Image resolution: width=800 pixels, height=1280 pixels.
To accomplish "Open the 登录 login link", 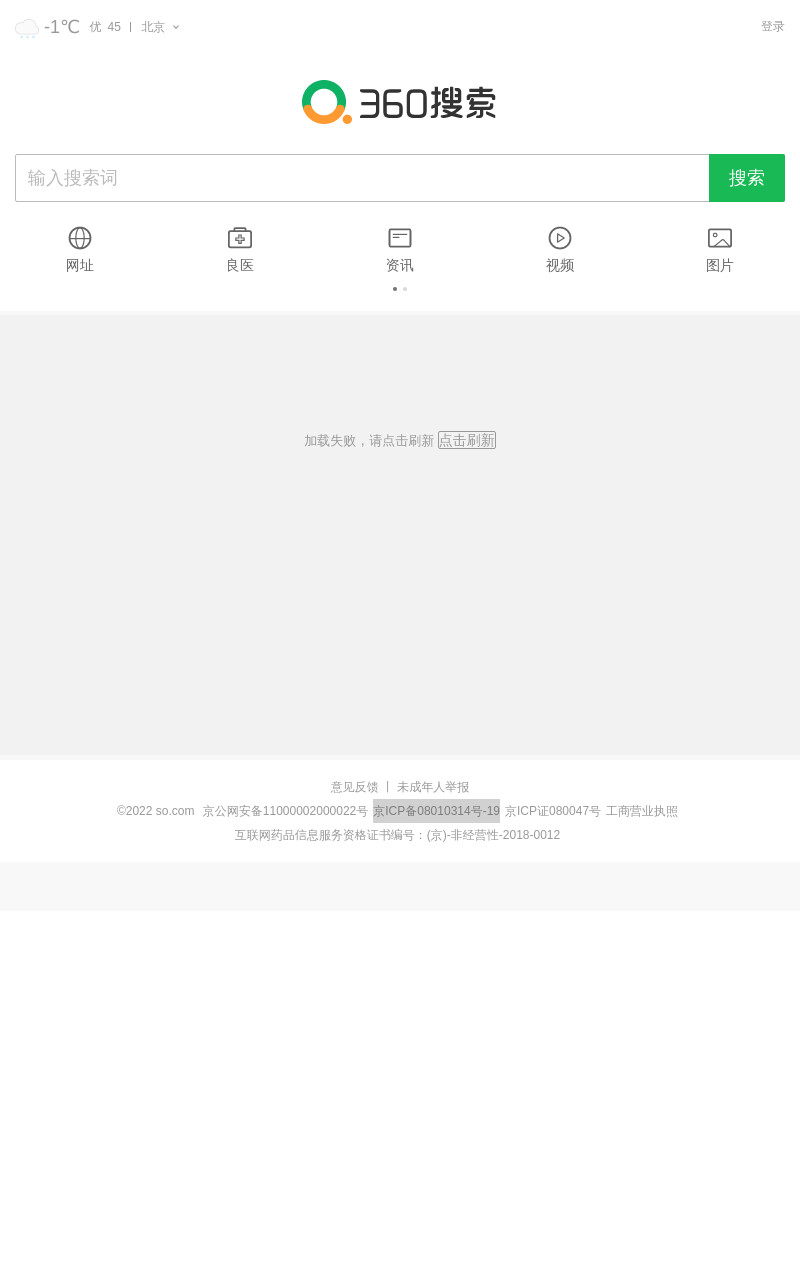I will click(773, 27).
